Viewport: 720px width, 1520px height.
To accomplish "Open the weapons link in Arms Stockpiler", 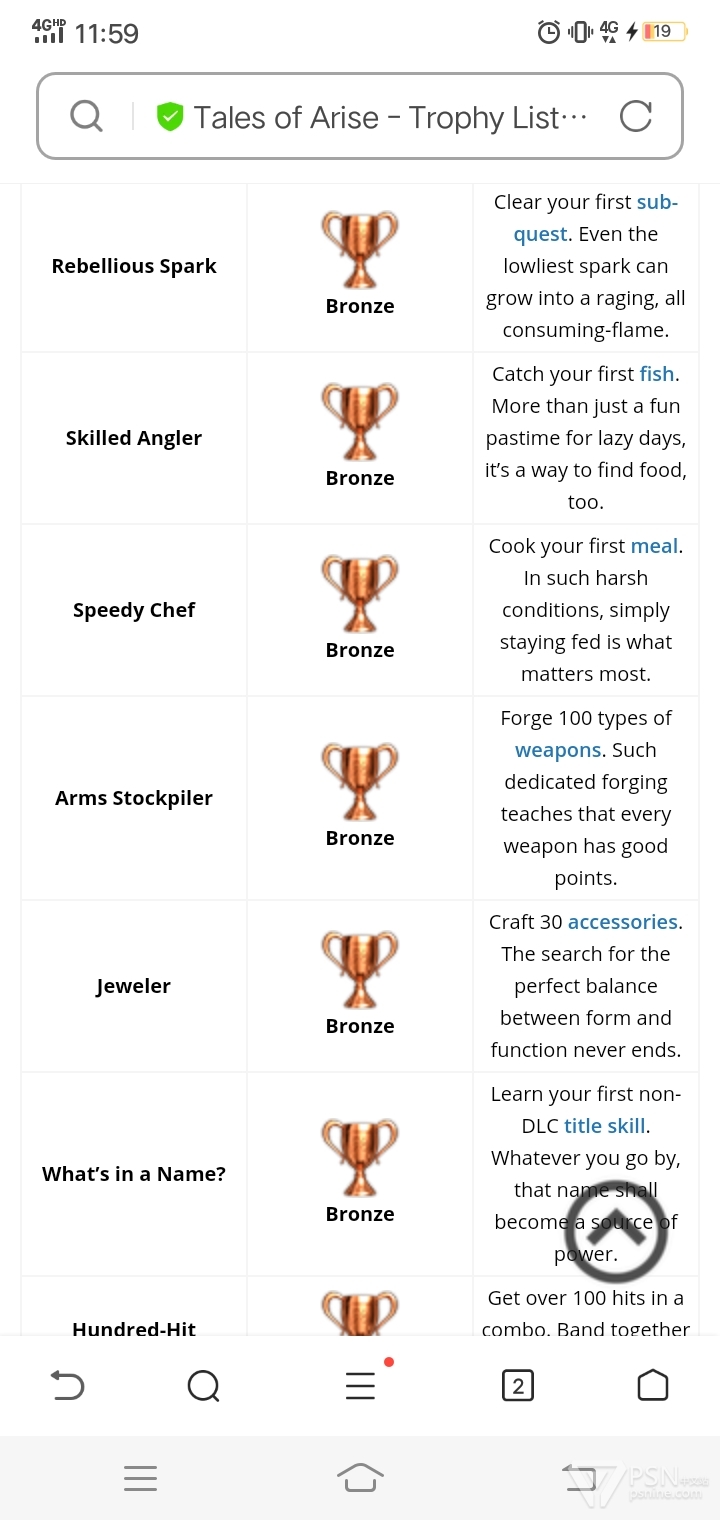I will (x=558, y=750).
